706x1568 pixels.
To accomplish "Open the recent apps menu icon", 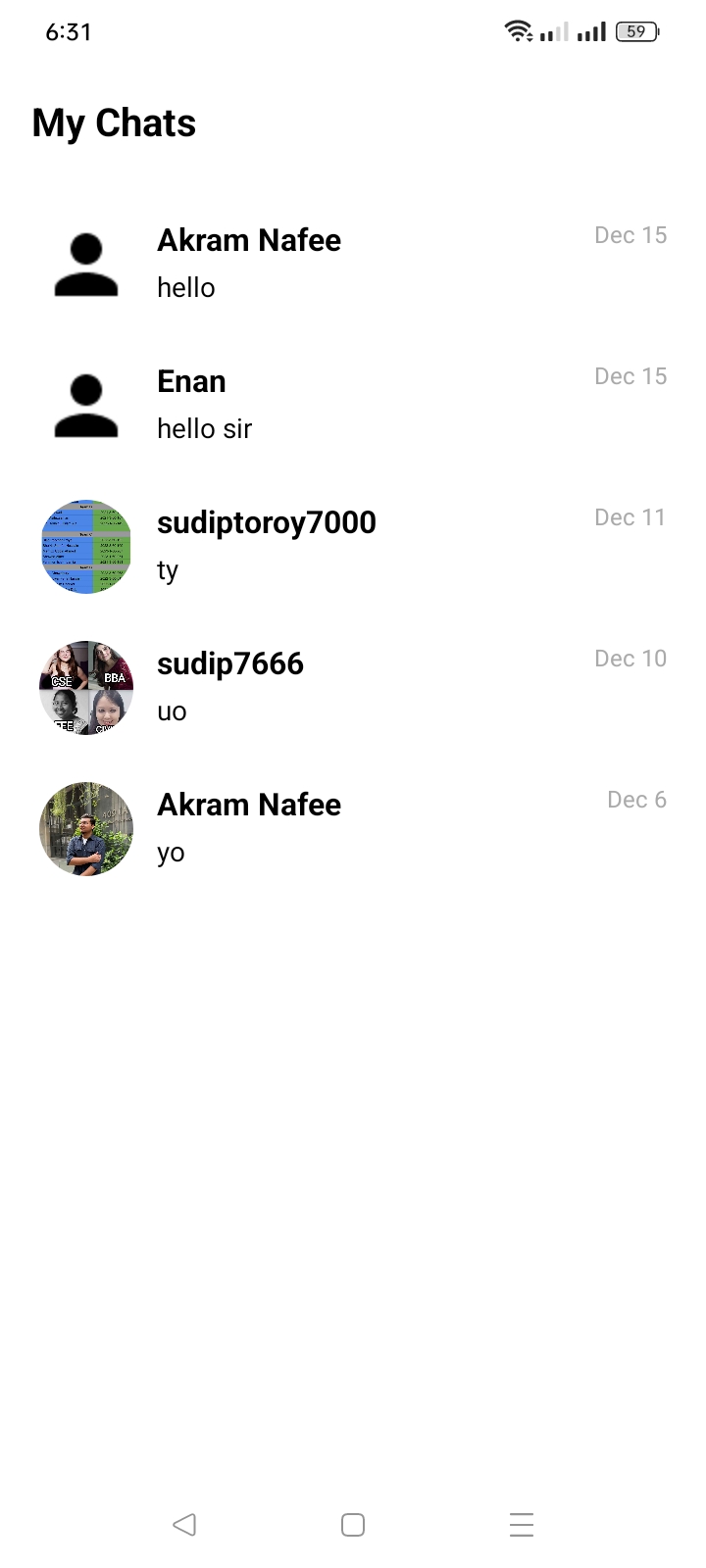I will click(x=521, y=1524).
